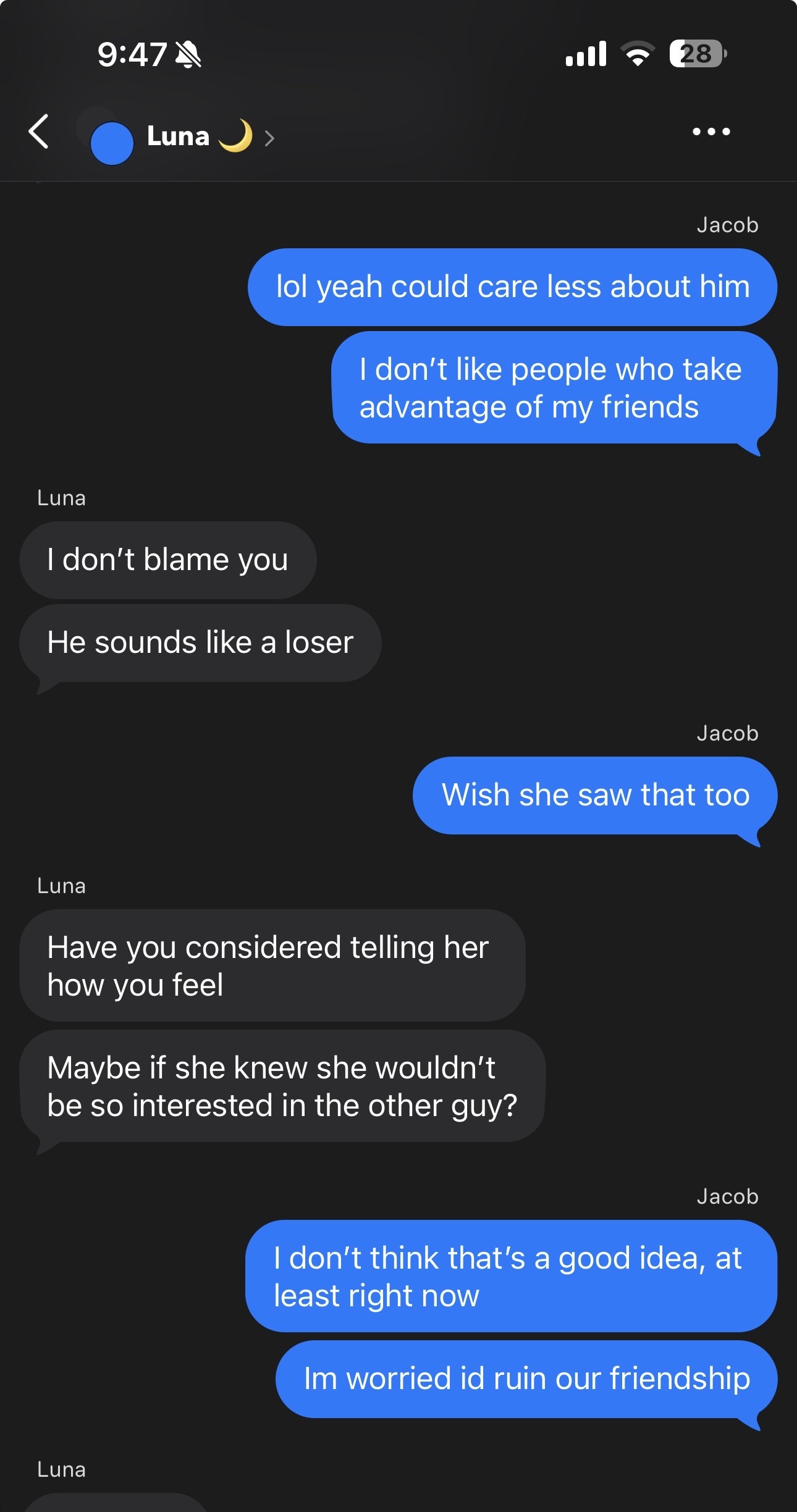Go back to the chat list

click(x=39, y=132)
